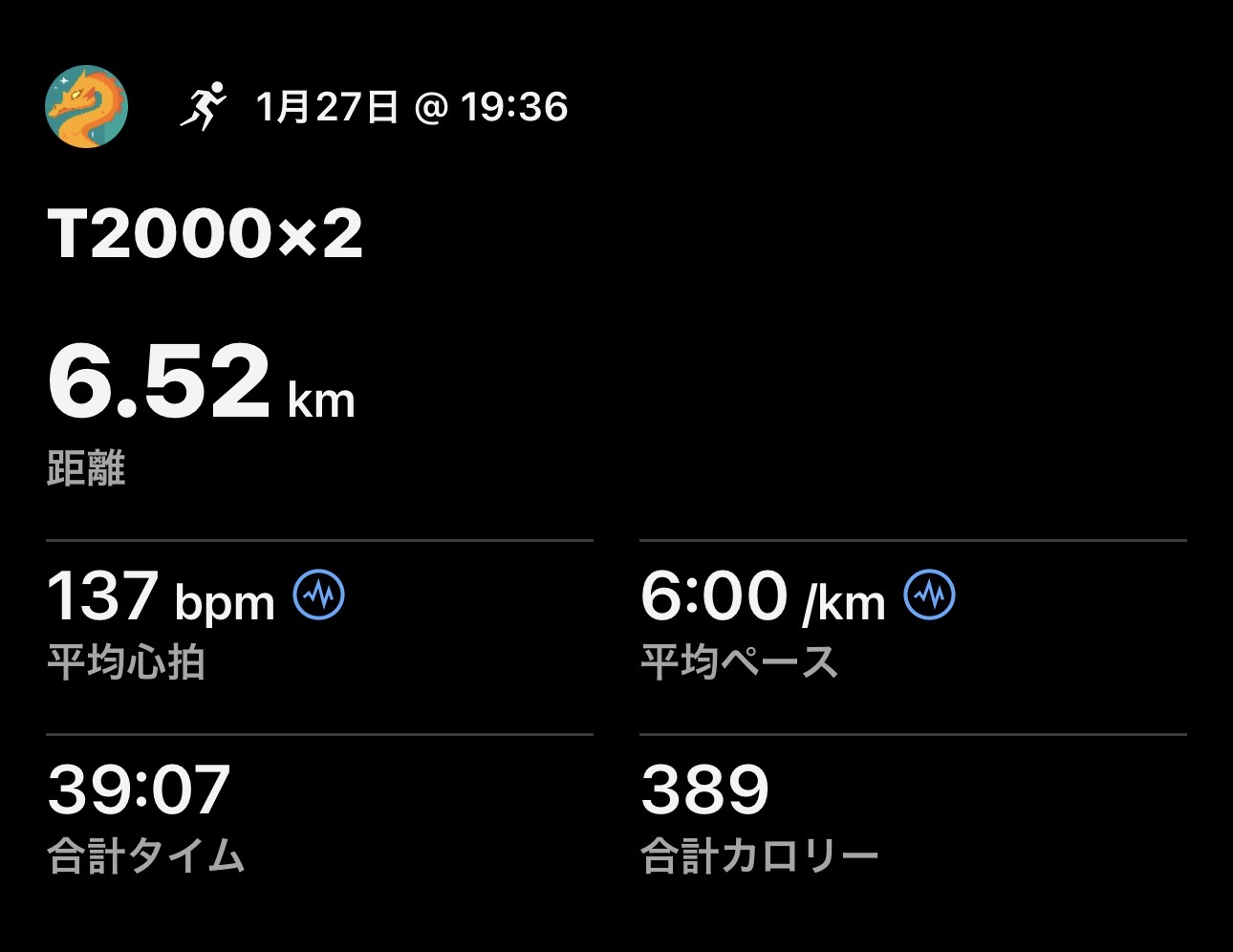Open the T2000×2 running activity
This screenshot has width=1233, height=952.
205,234
